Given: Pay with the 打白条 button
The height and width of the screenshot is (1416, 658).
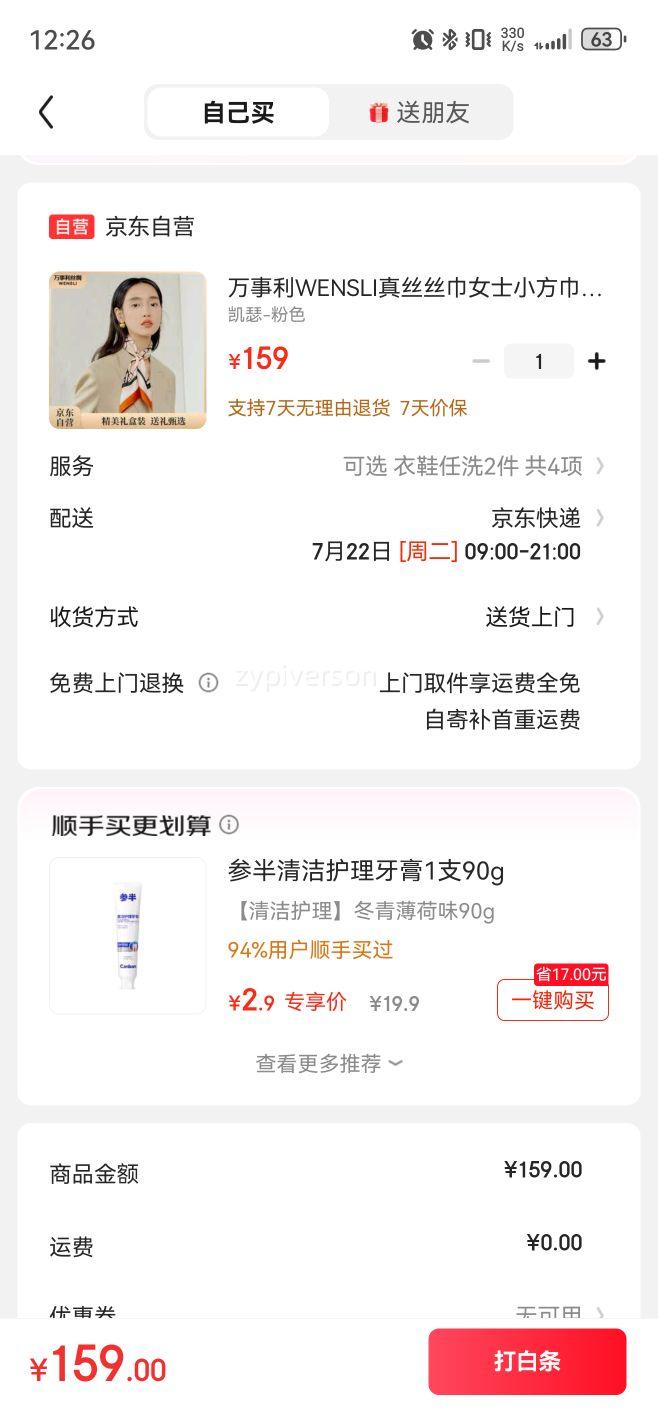Looking at the screenshot, I should [x=527, y=1361].
